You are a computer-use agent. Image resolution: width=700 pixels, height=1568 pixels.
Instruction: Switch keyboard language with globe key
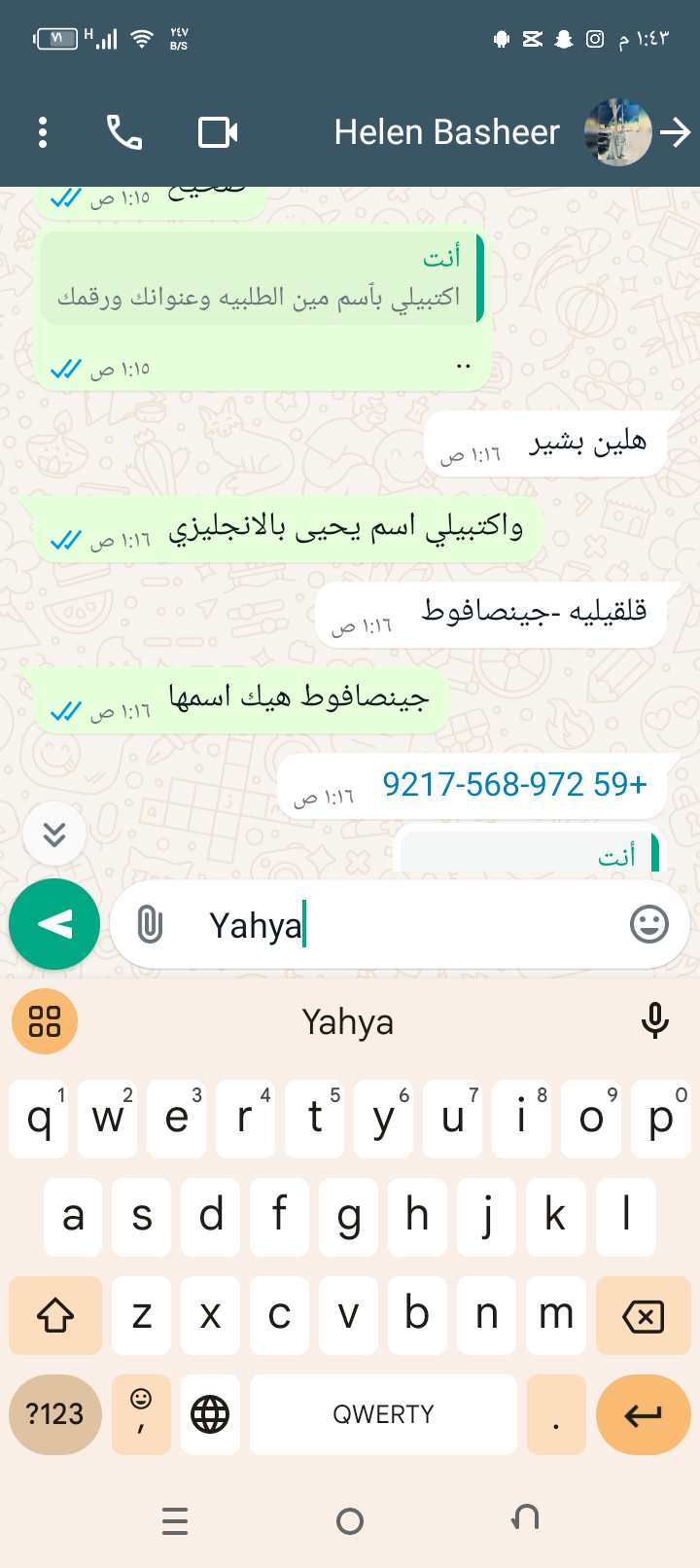tap(210, 1414)
